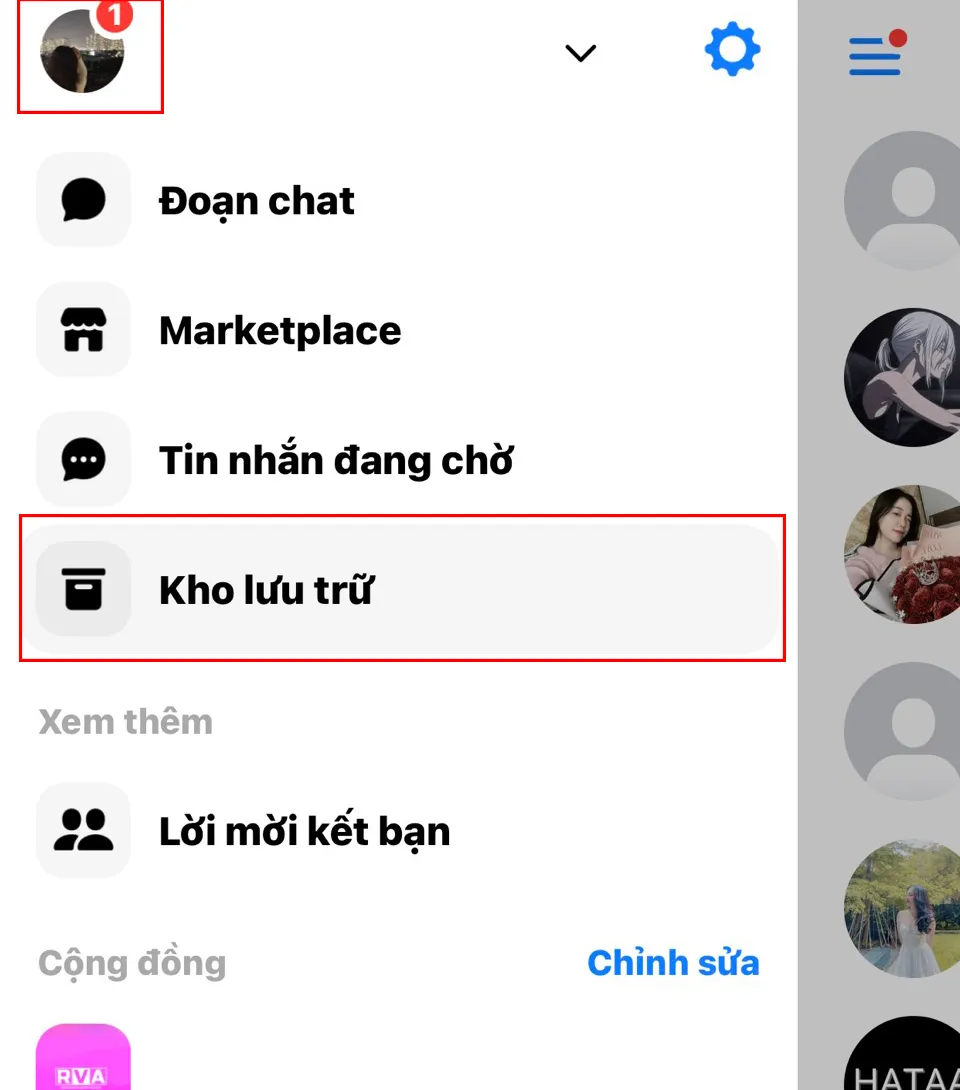Image resolution: width=960 pixels, height=1090 pixels.
Task: Open the chat with the HATAA avatar
Action: 902,1055
